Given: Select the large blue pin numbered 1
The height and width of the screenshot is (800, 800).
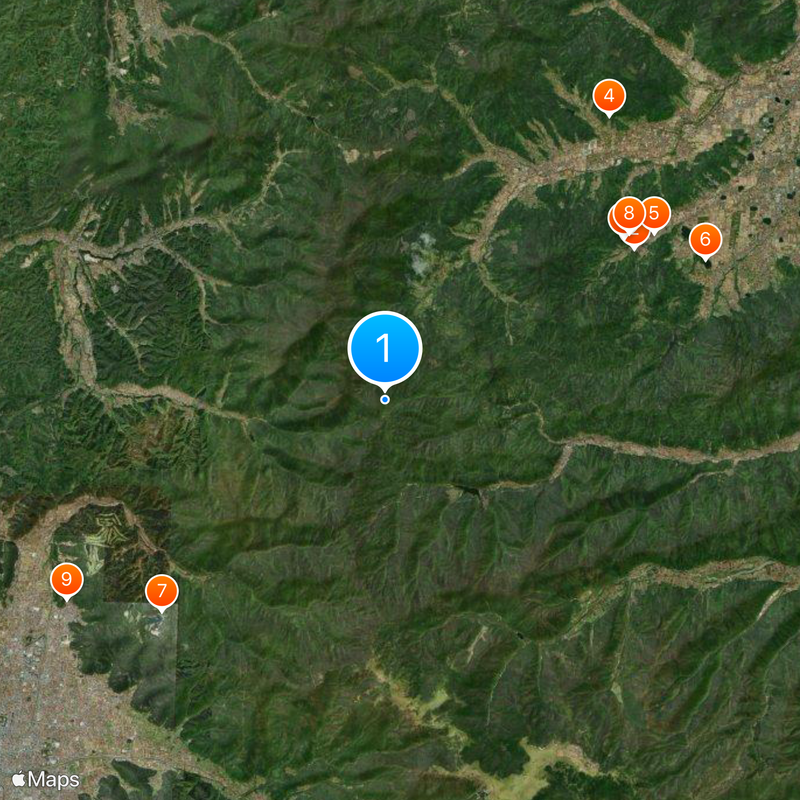Looking at the screenshot, I should click(385, 349).
